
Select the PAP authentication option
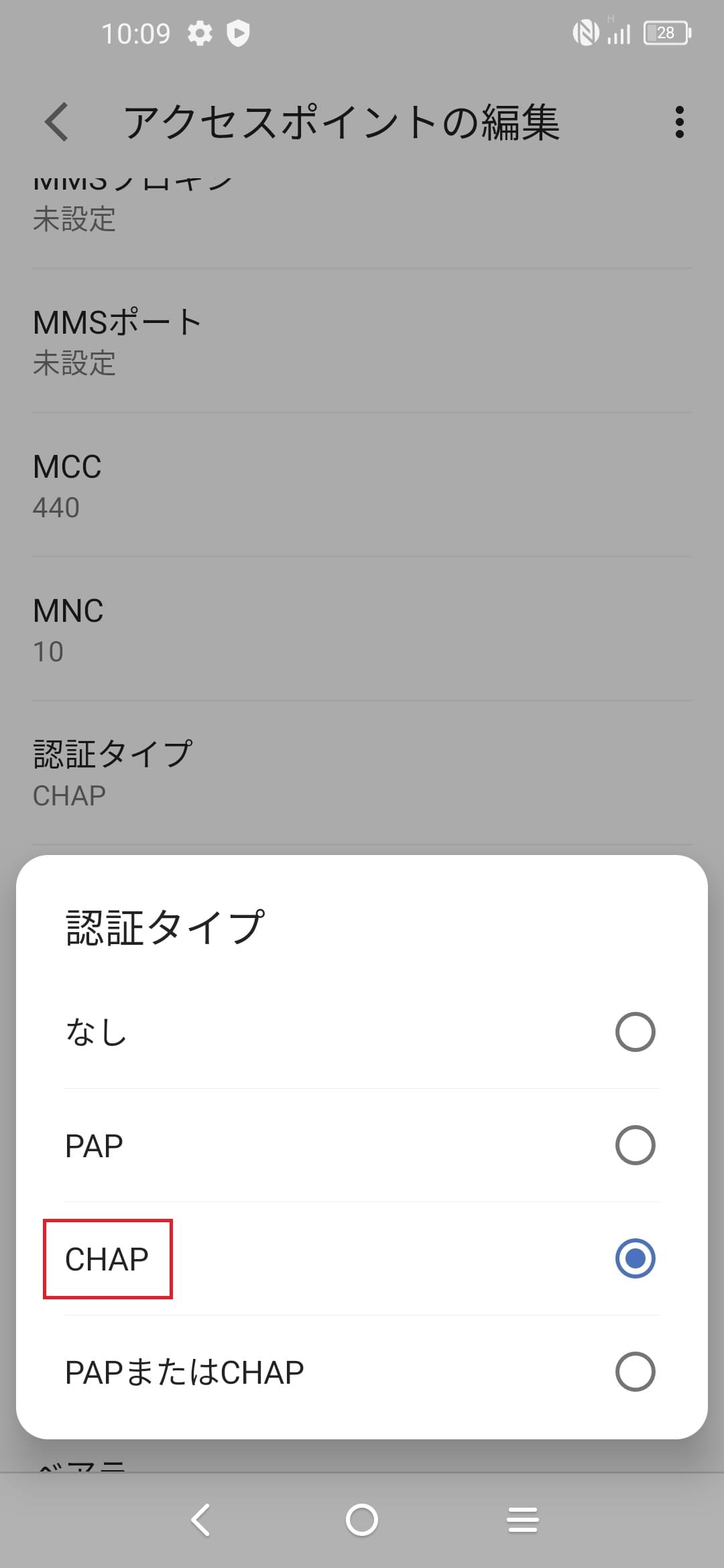[362, 1145]
